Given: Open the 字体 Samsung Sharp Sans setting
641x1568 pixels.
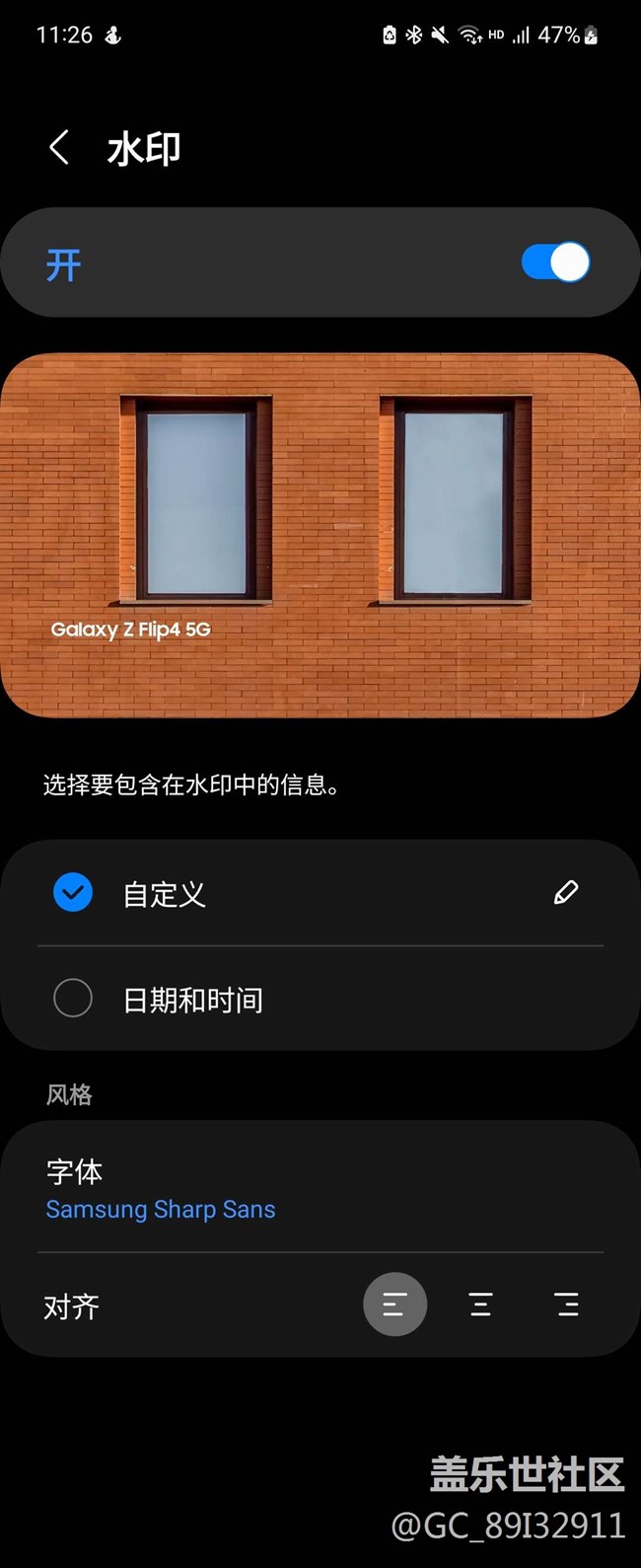Looking at the screenshot, I should point(161,1190).
